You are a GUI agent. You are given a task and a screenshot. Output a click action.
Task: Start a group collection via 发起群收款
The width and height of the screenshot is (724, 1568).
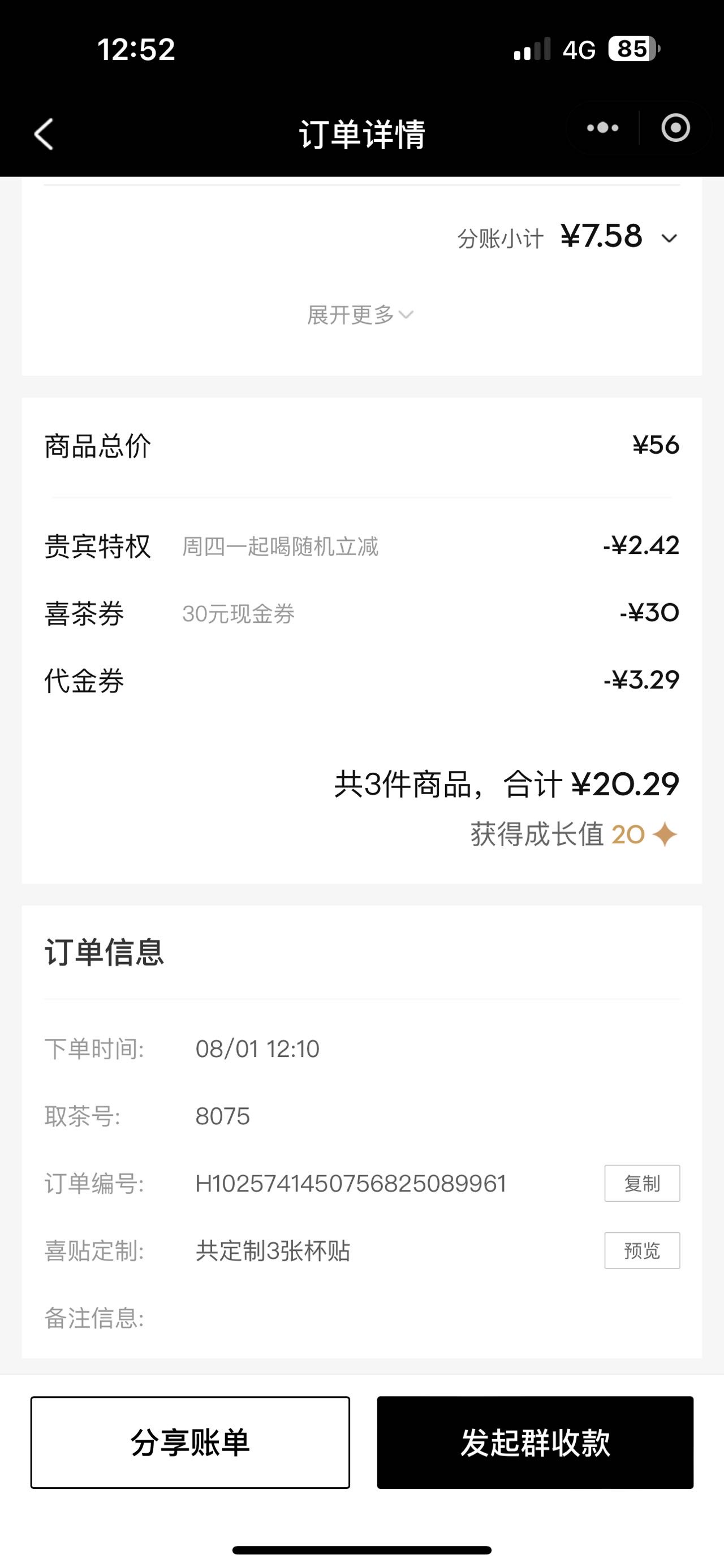click(x=535, y=1443)
